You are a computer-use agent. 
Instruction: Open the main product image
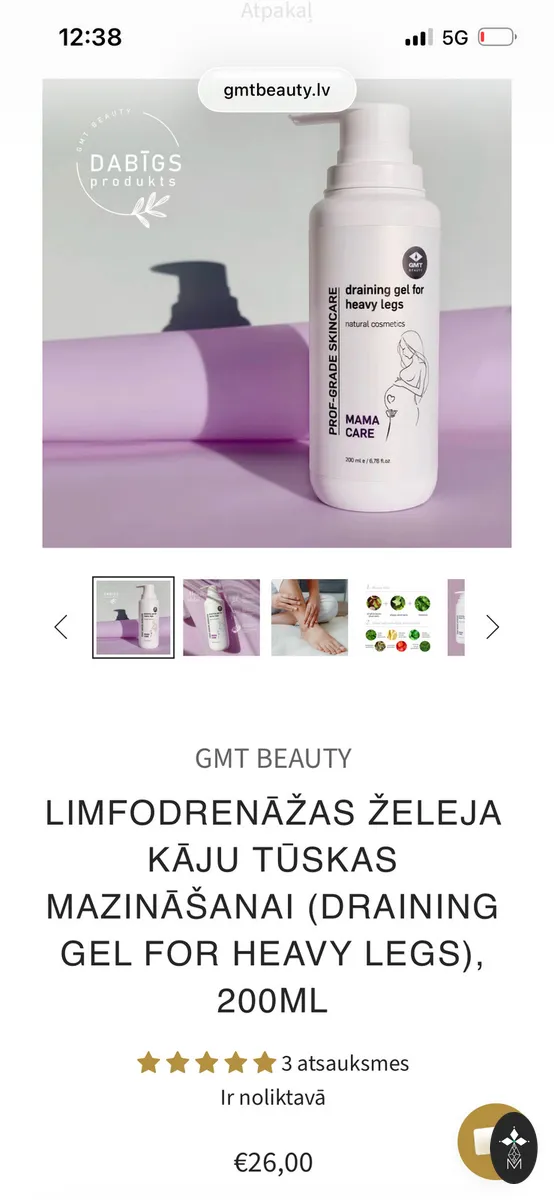(277, 314)
